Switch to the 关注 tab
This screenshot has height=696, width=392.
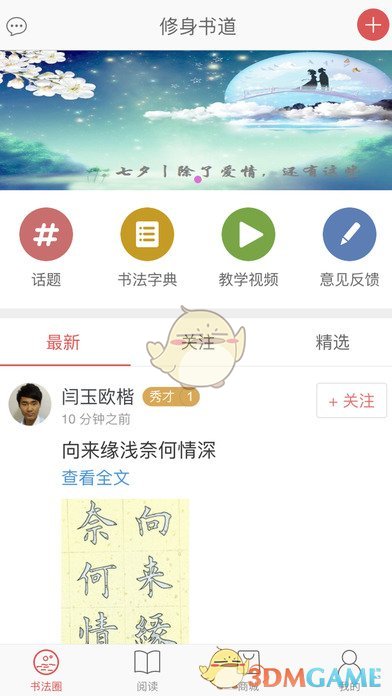point(198,343)
